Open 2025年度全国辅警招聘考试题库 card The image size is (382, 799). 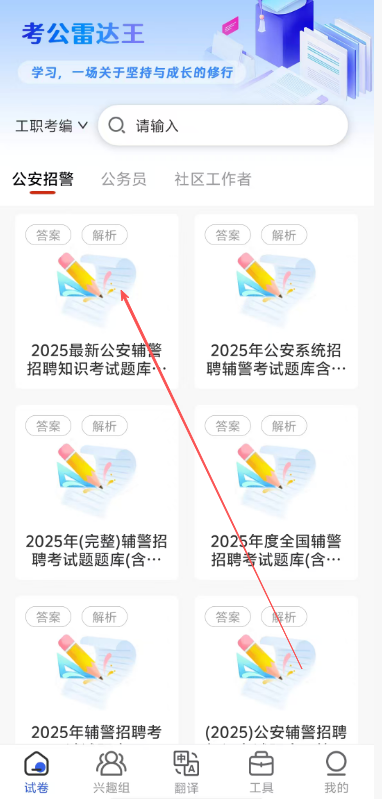(276, 493)
